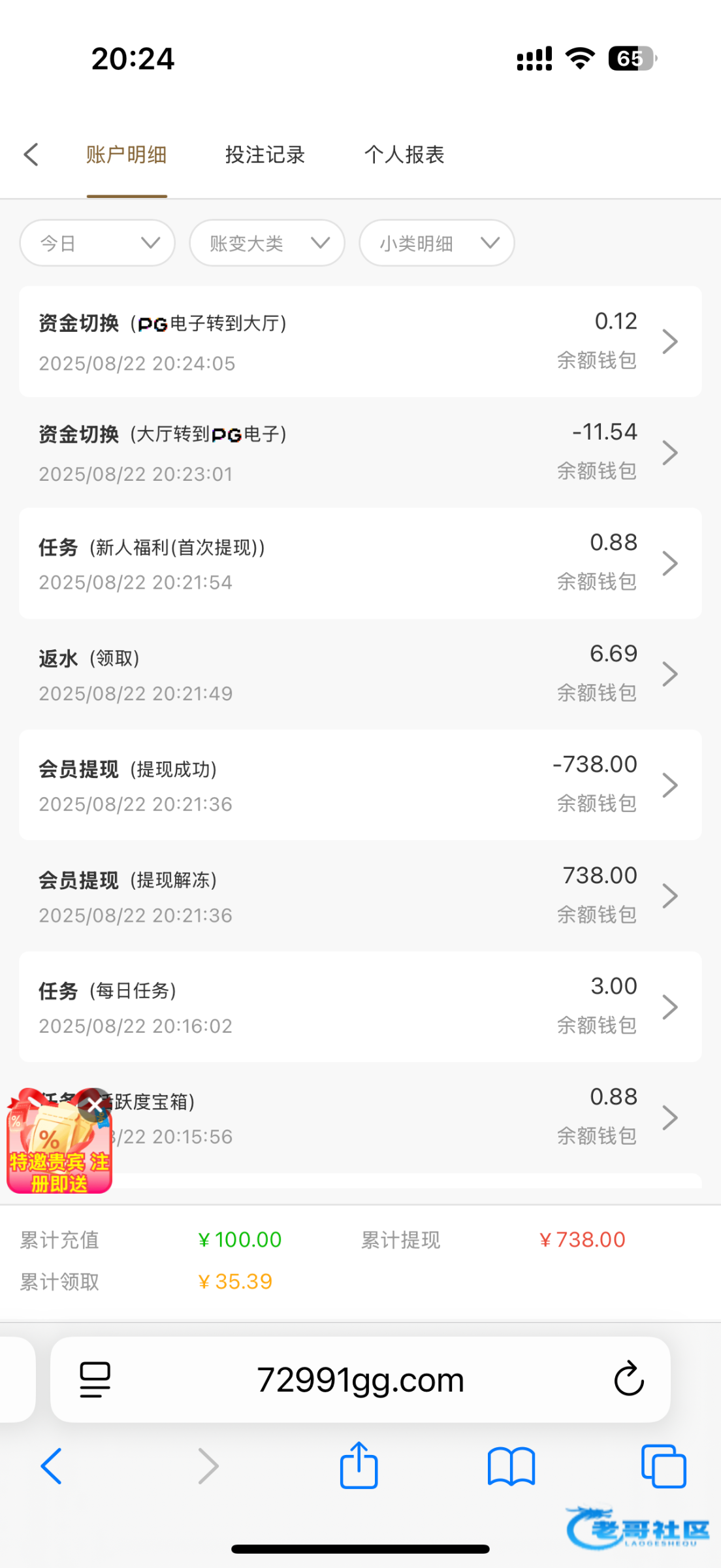The width and height of the screenshot is (721, 1568).
Task: Open the 今日 date dropdown
Action: click(x=97, y=243)
